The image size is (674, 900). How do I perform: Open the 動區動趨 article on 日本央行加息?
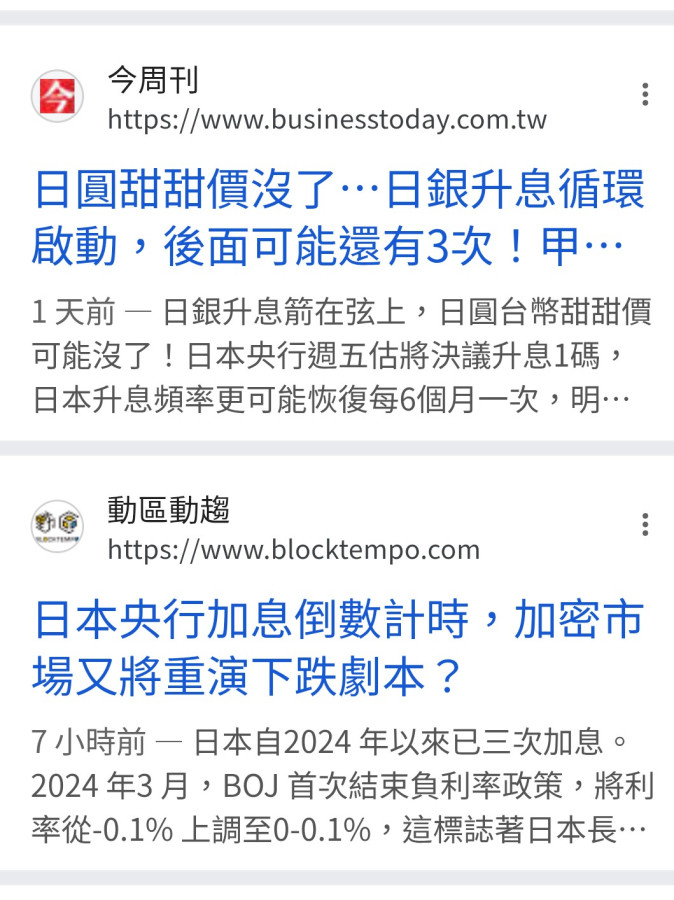click(x=338, y=649)
